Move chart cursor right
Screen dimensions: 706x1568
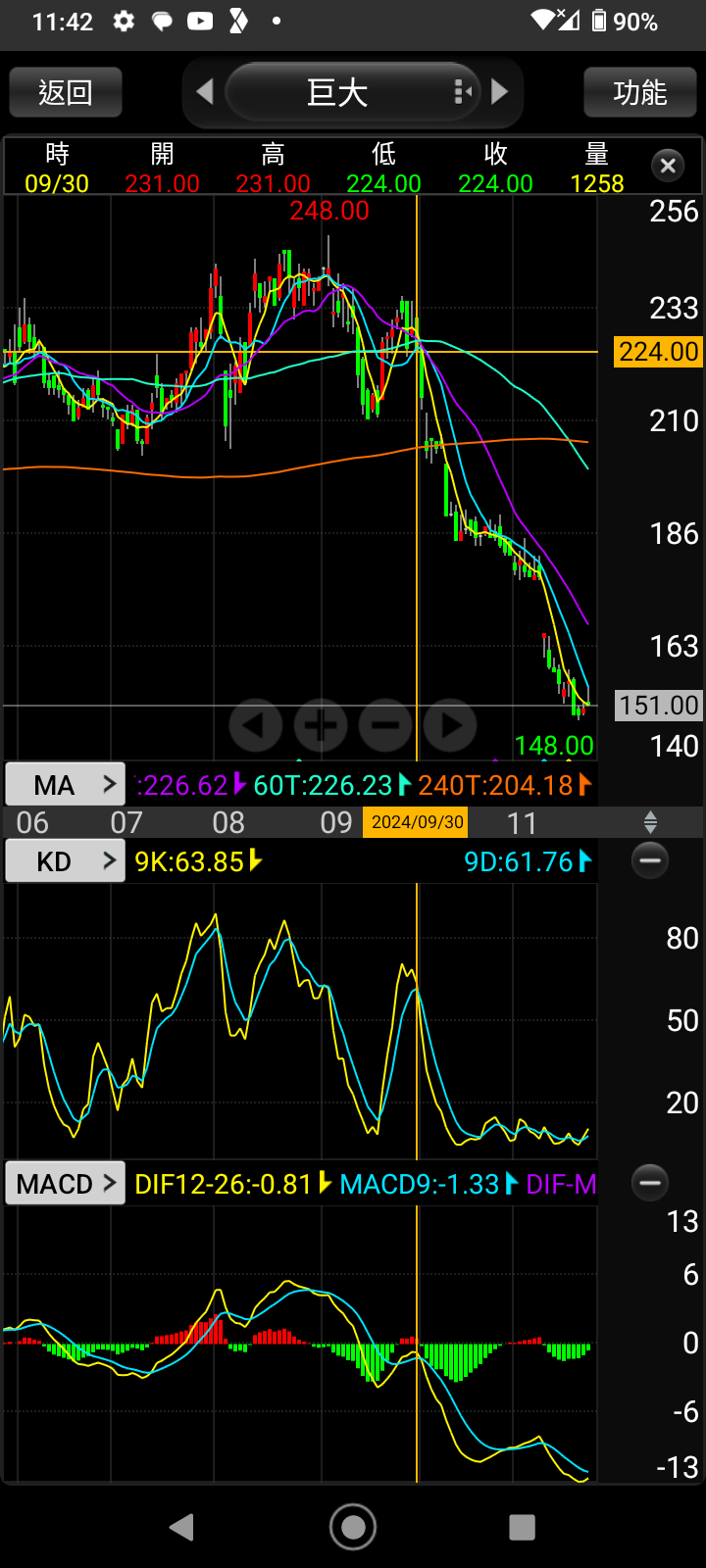point(450,725)
